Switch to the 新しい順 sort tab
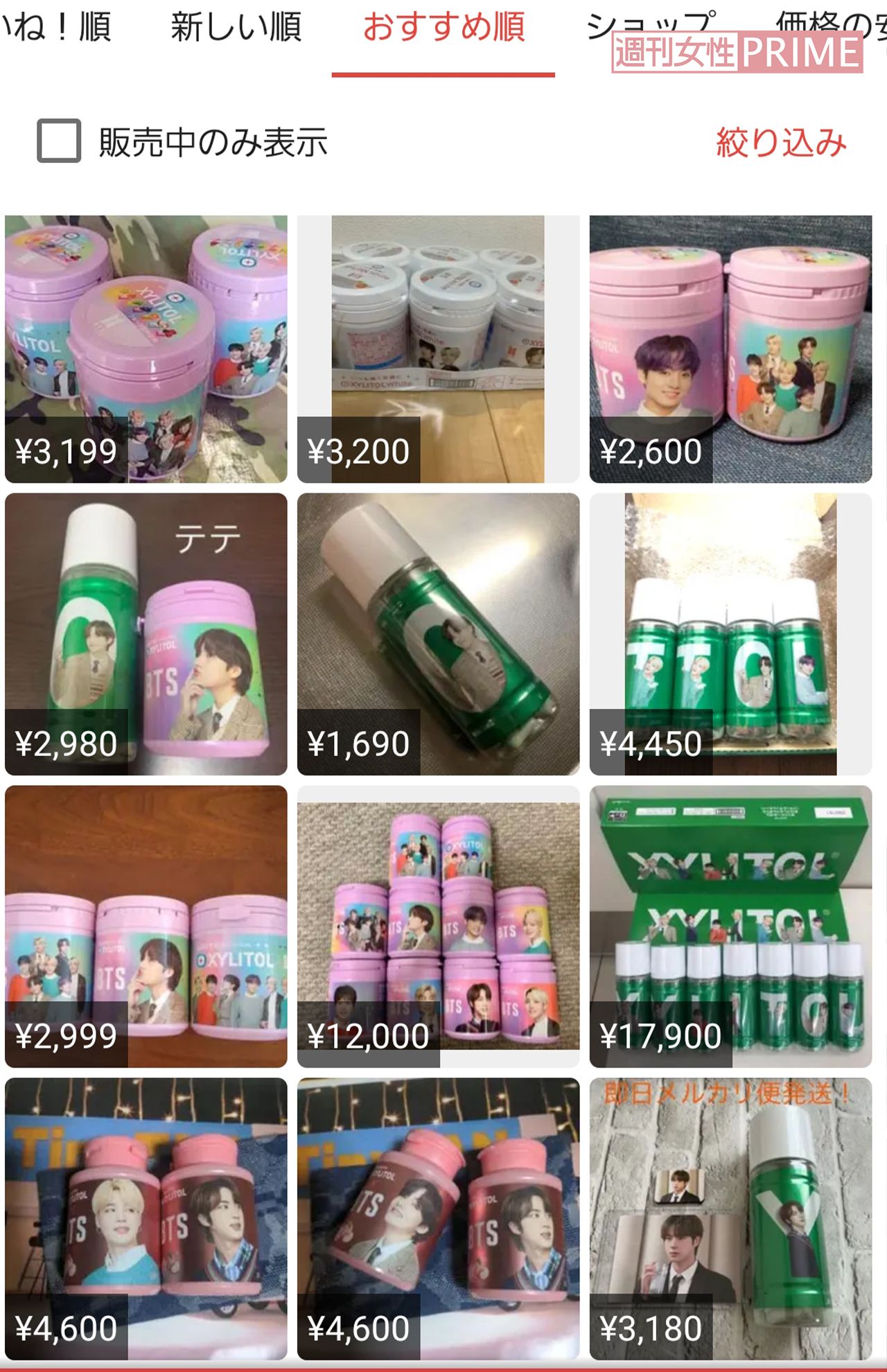This screenshot has width=887, height=1372. point(236,28)
